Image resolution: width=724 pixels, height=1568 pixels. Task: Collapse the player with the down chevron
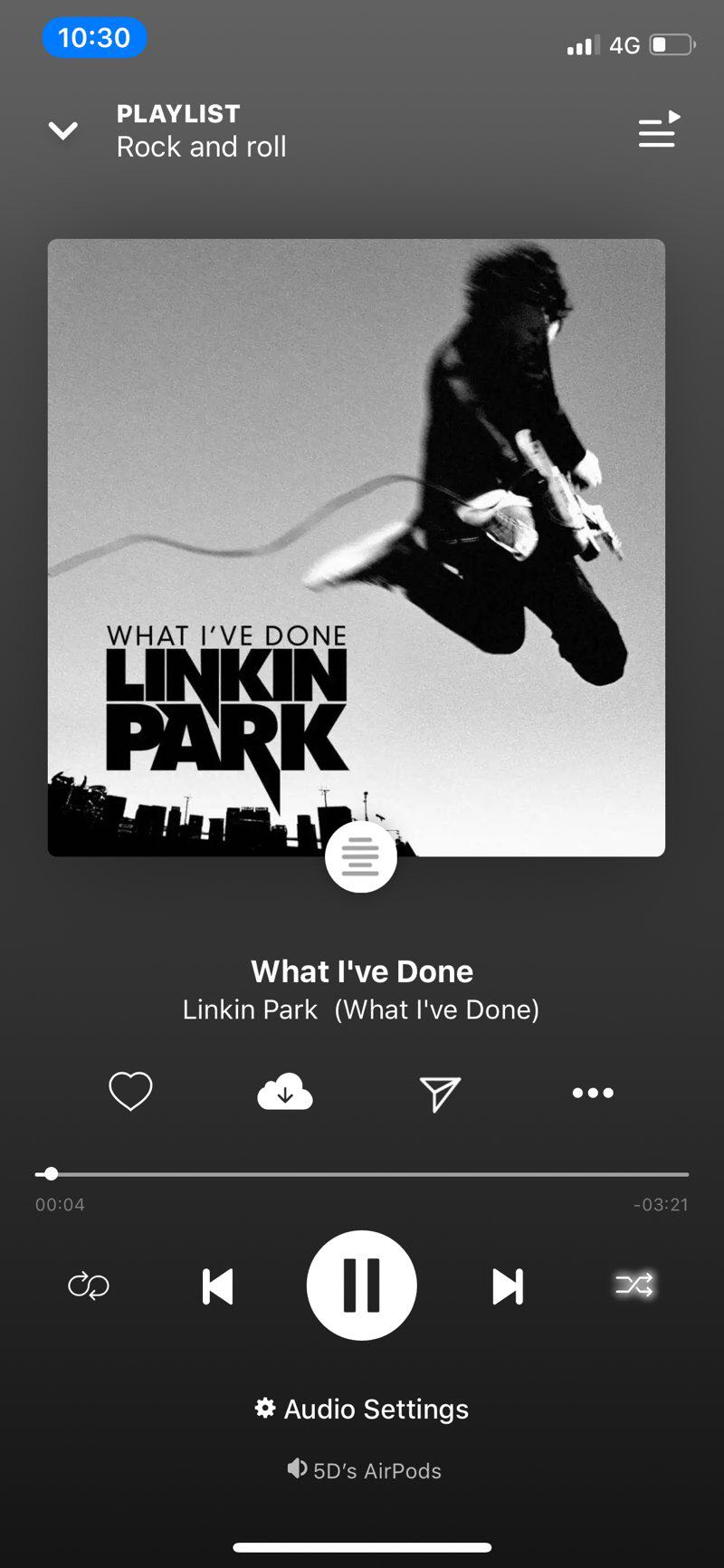(62, 131)
